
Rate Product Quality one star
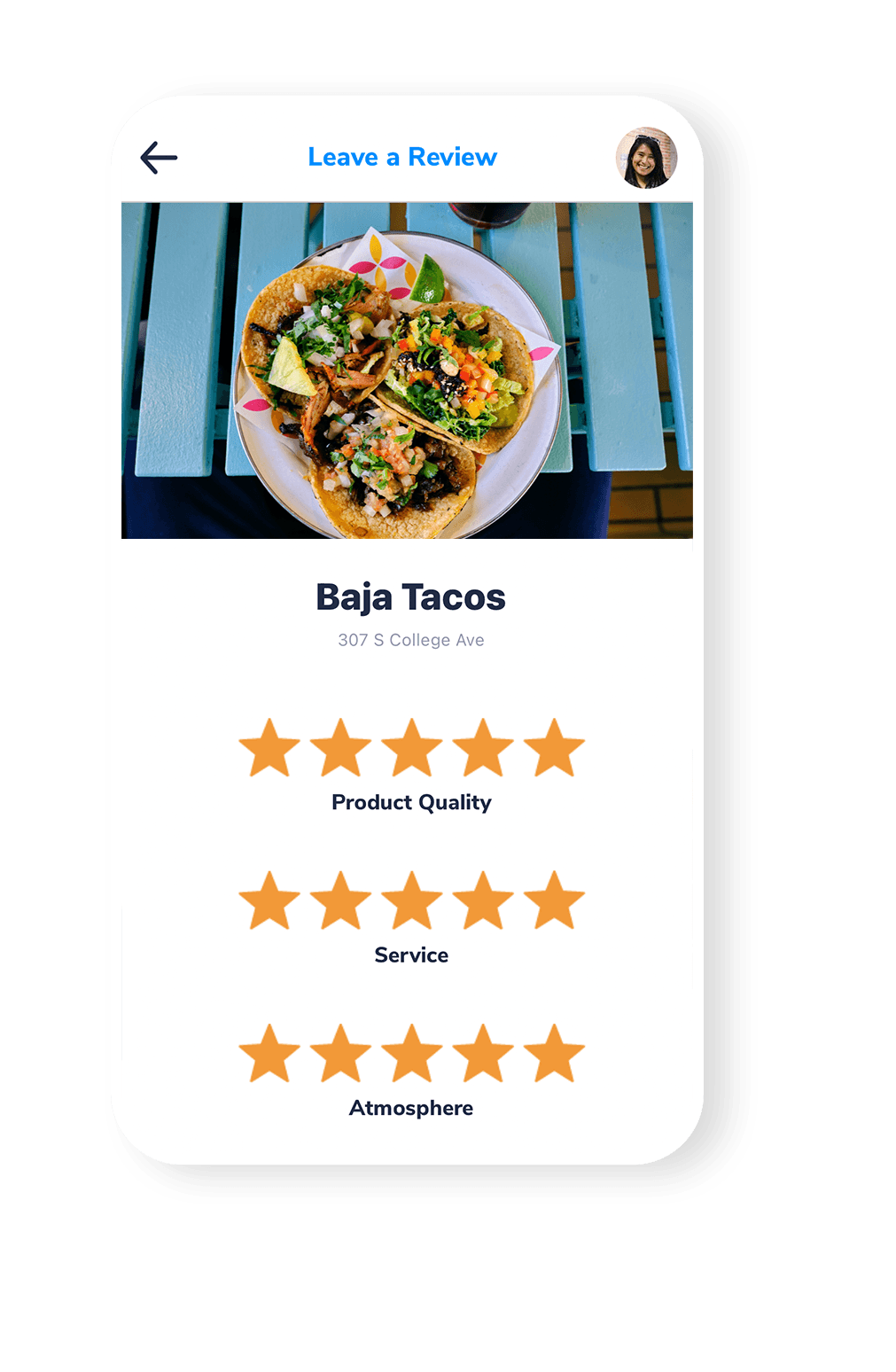pos(269,749)
